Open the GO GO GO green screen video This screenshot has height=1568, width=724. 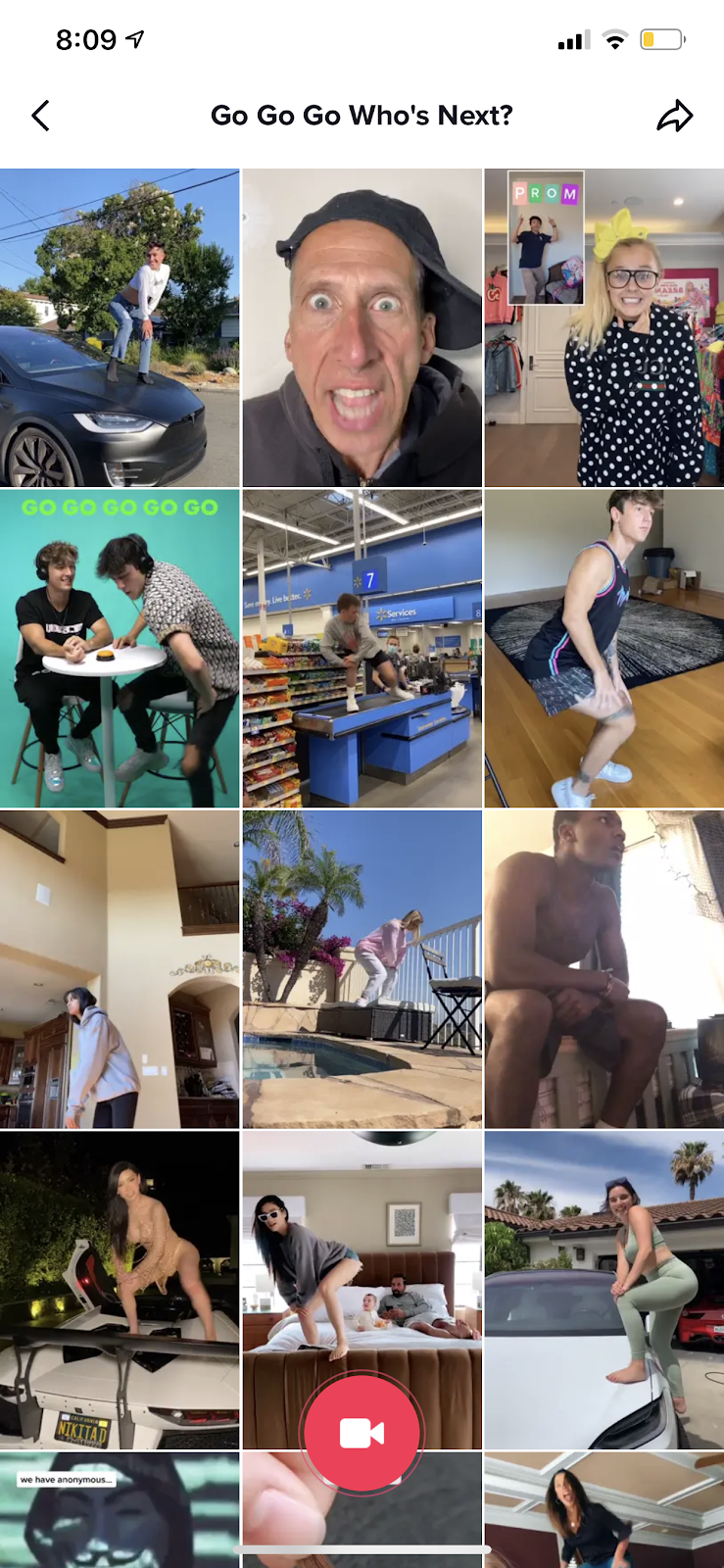click(120, 649)
